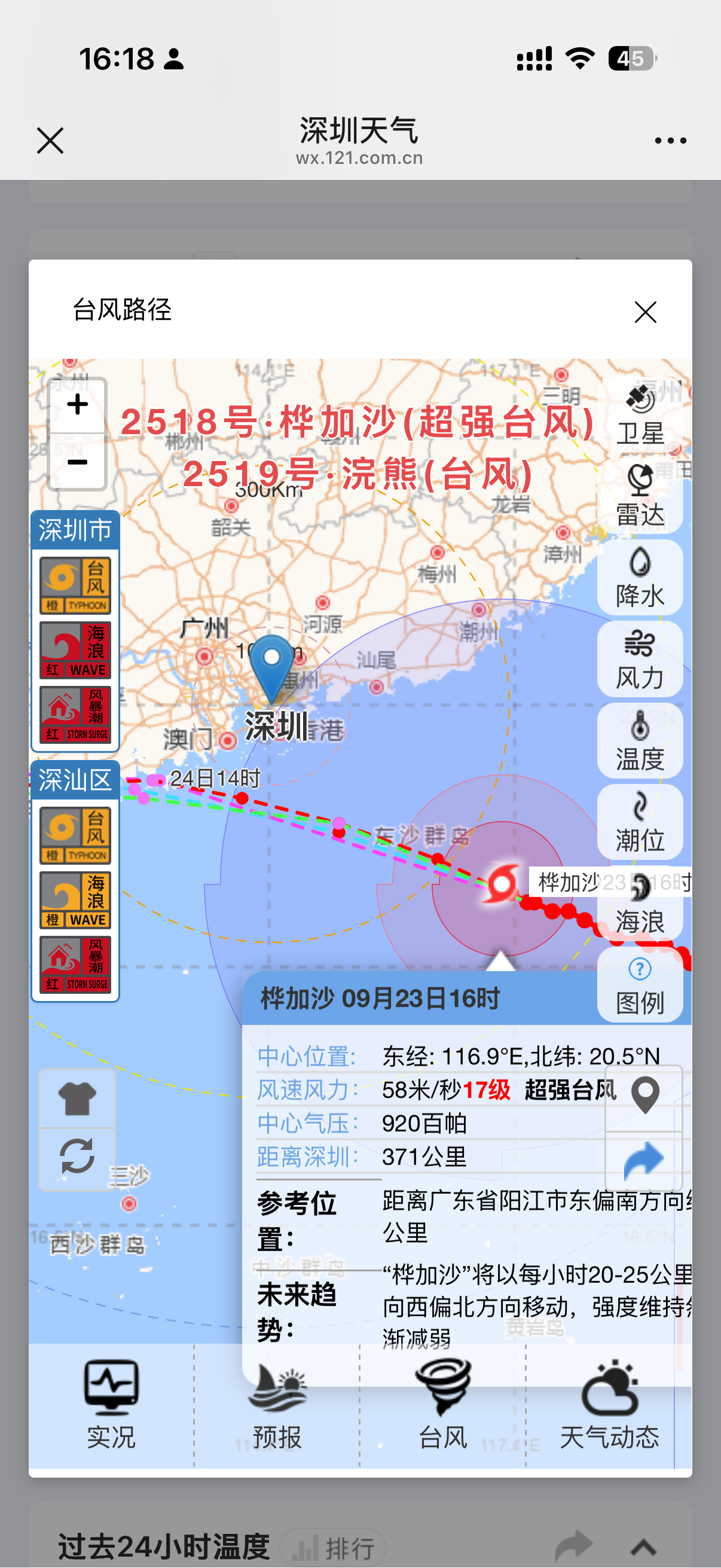Open the 图例 legend

coord(640,986)
